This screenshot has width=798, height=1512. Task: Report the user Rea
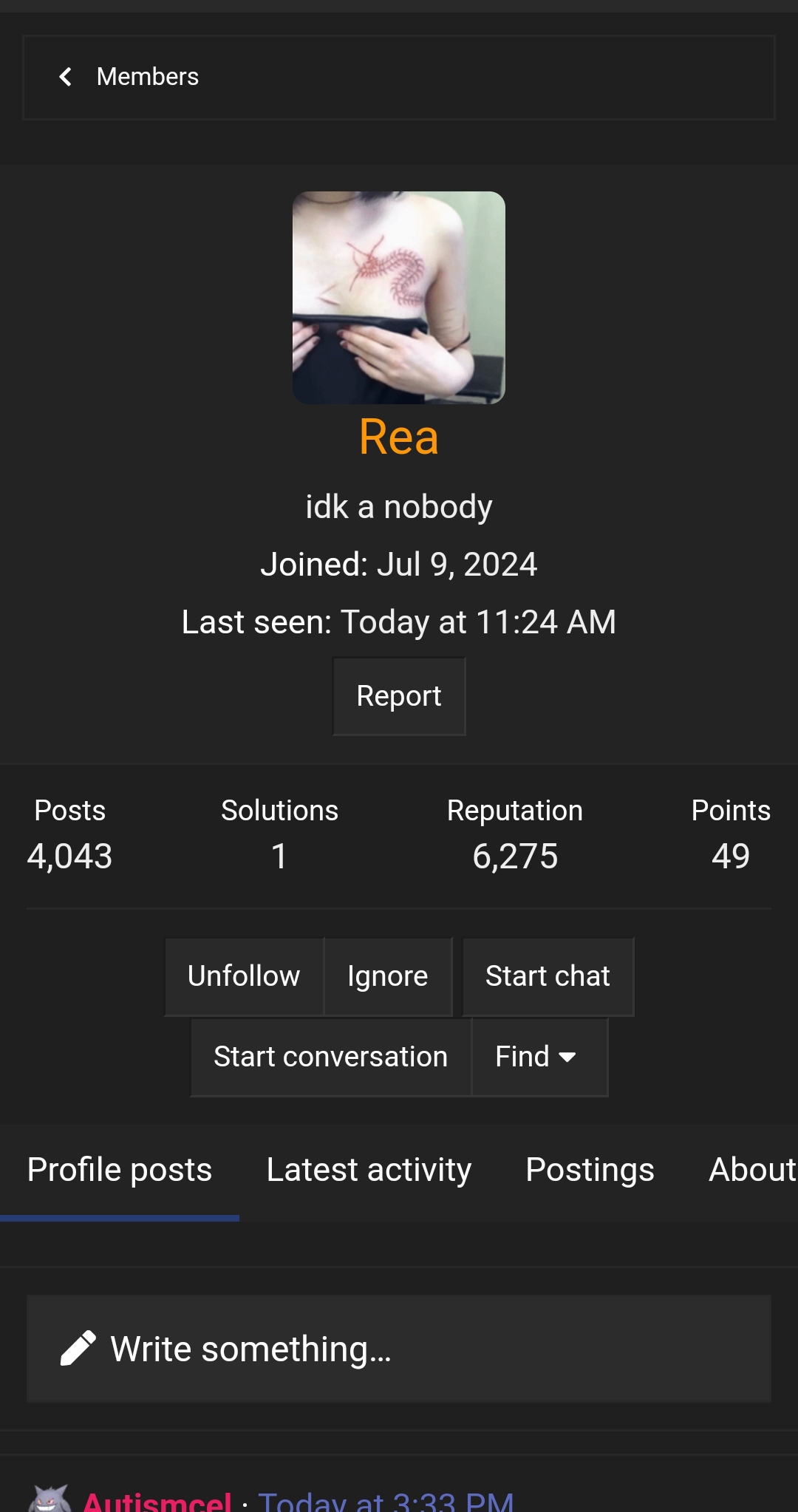click(398, 695)
